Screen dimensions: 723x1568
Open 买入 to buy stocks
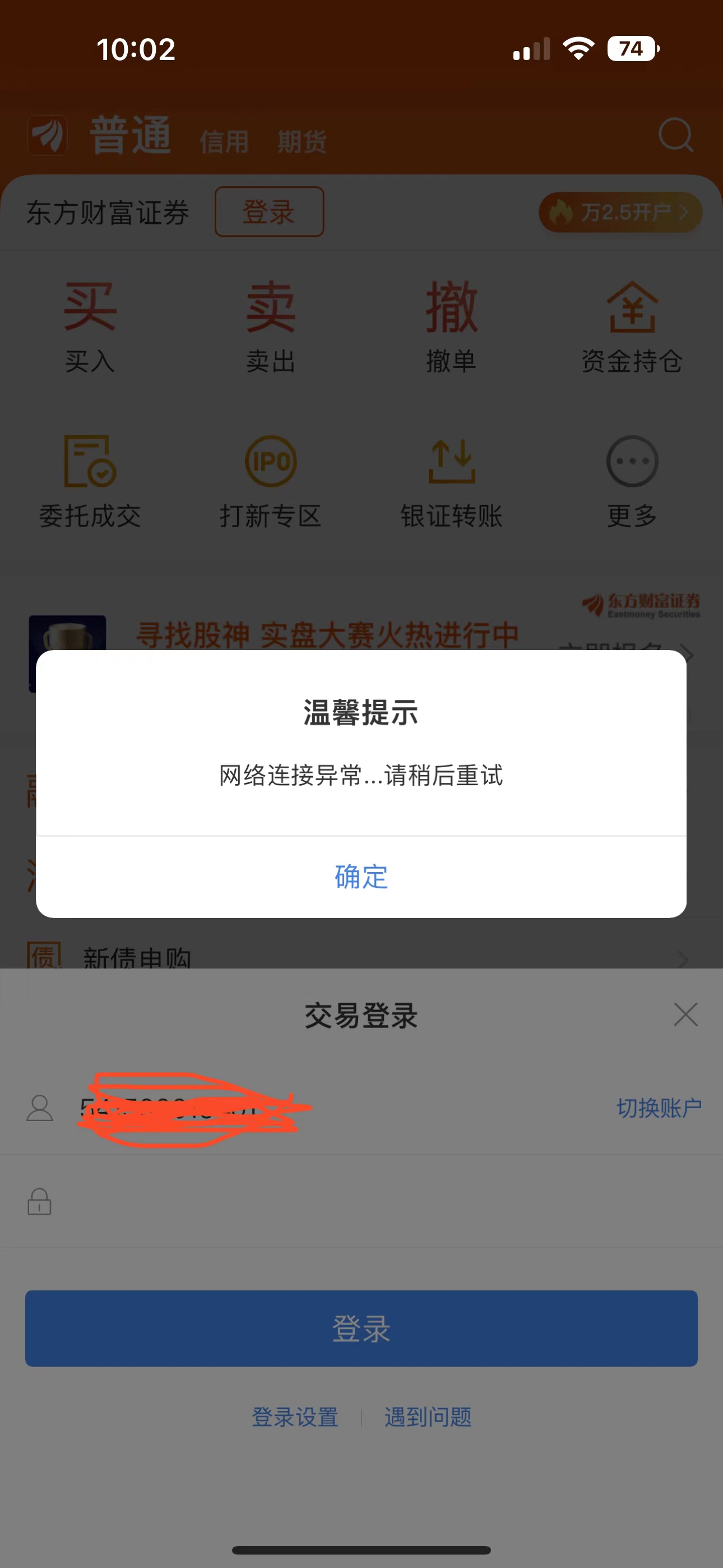coord(90,327)
